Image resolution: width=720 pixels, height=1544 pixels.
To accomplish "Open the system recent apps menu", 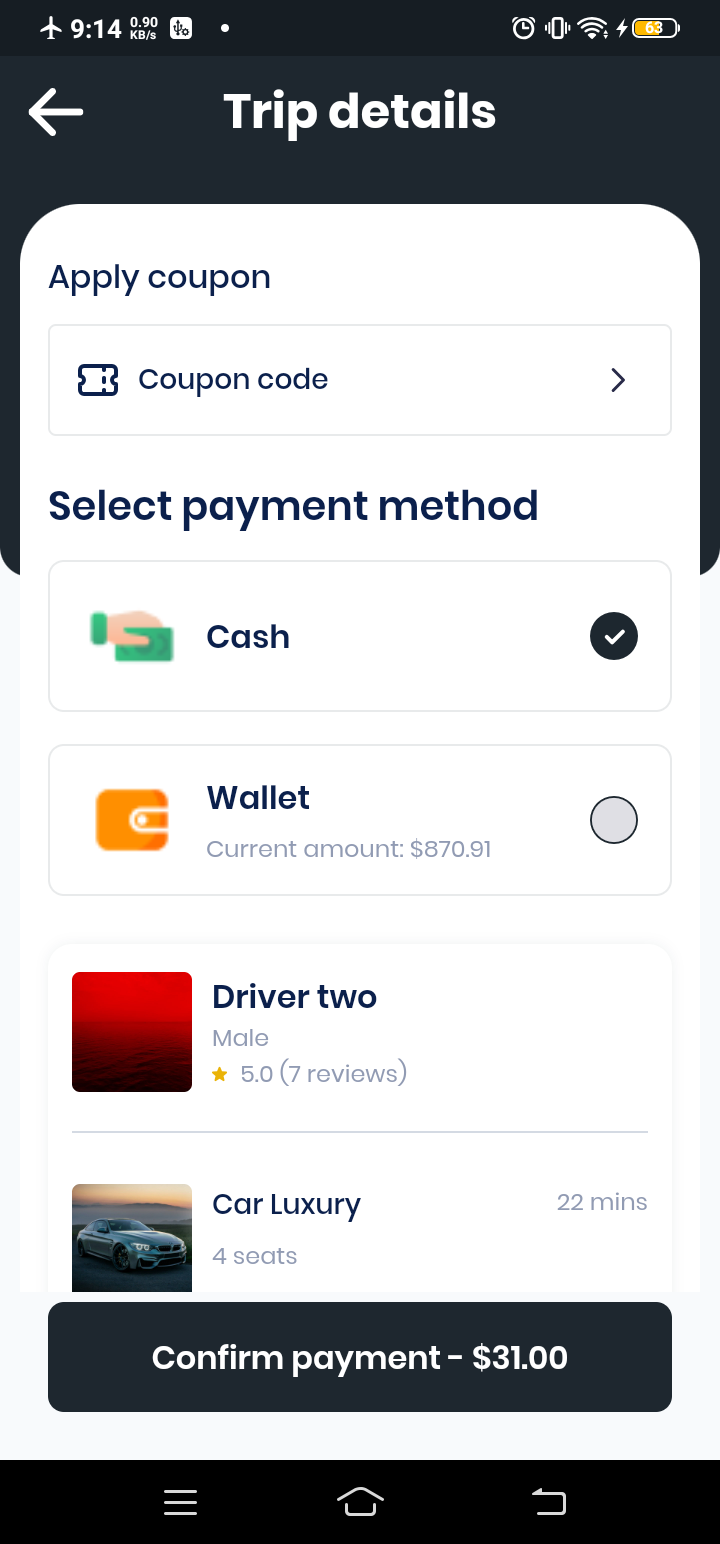I will (180, 1502).
